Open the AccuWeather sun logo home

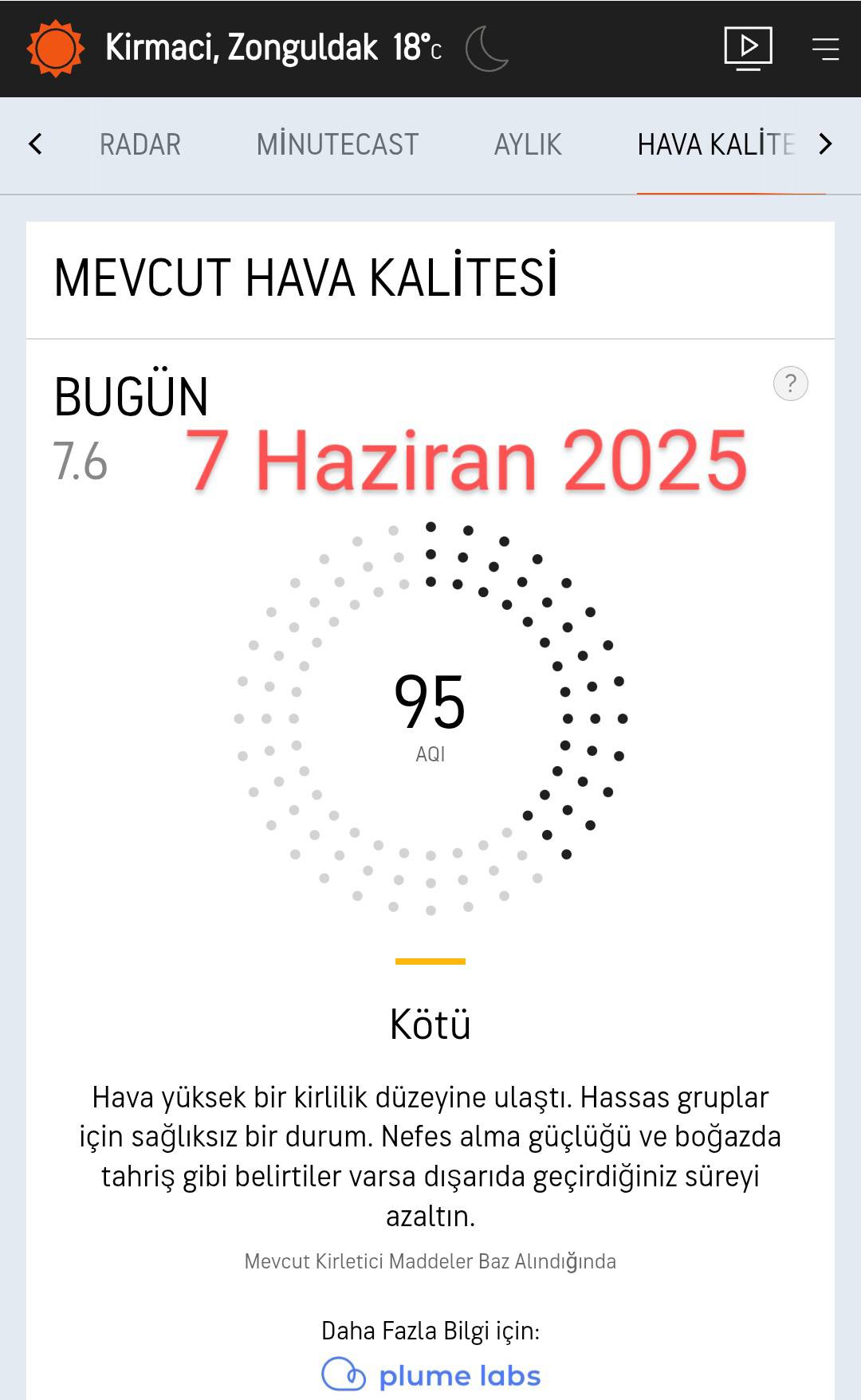pos(55,49)
